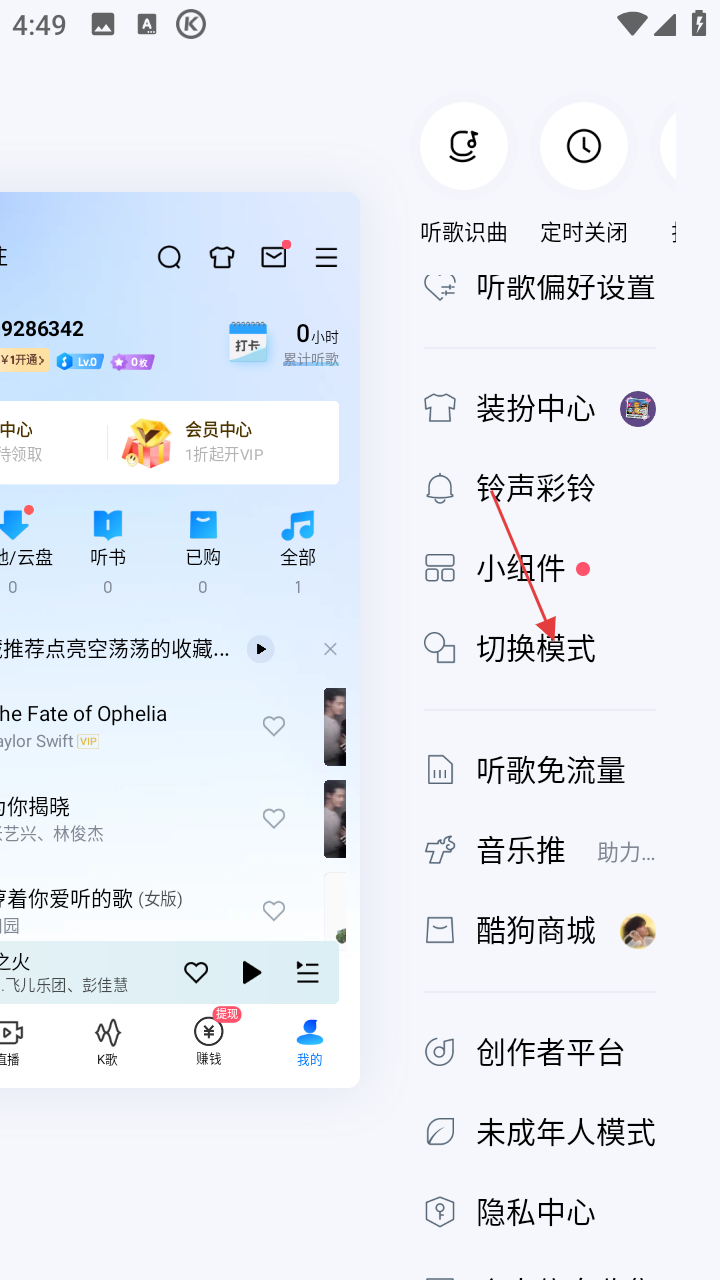The height and width of the screenshot is (1280, 720).
Task: Enable 未成年人模式 minor mode
Action: (565, 1132)
